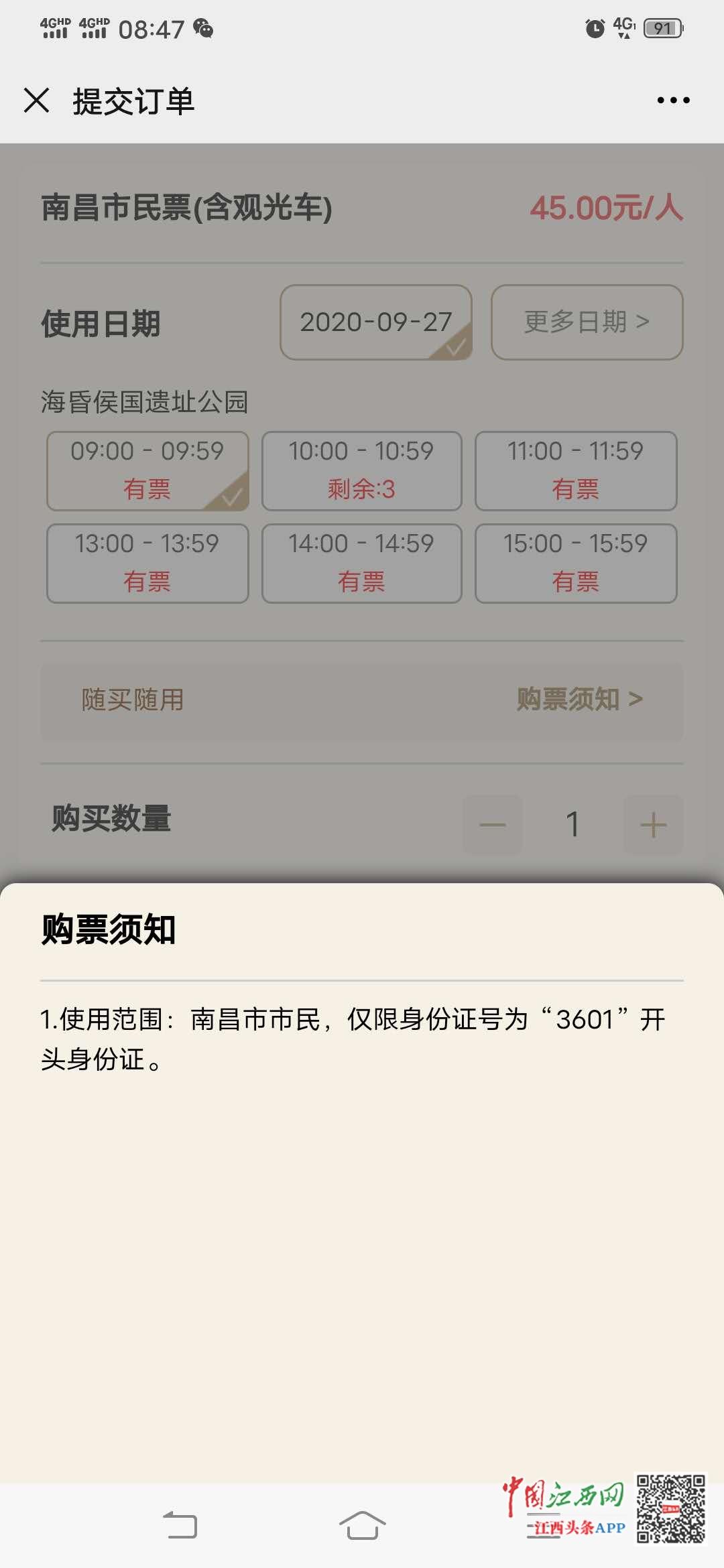Select the 15:00-15:59 time slot
Image resolution: width=724 pixels, height=1568 pixels.
(577, 563)
